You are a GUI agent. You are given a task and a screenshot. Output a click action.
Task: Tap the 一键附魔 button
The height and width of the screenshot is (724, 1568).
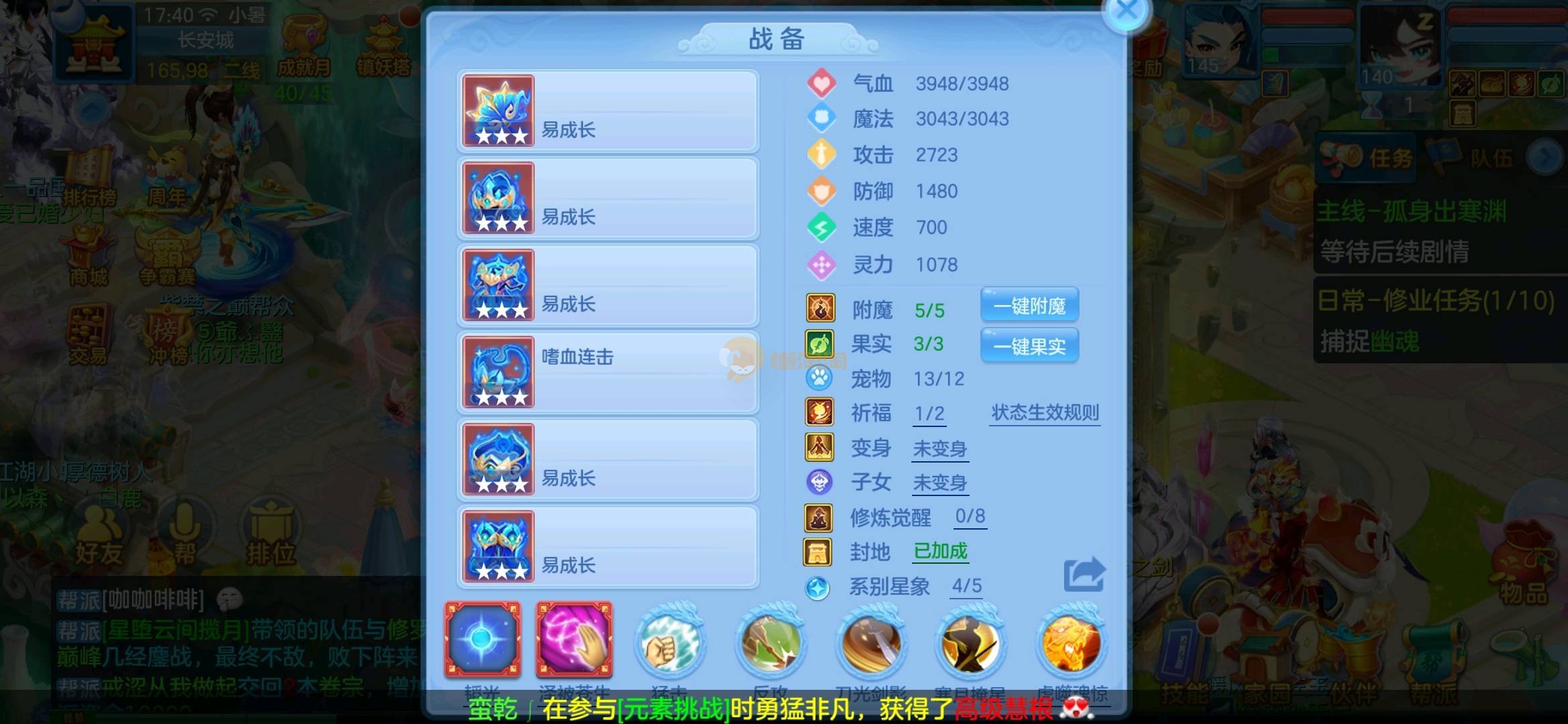tap(1029, 306)
